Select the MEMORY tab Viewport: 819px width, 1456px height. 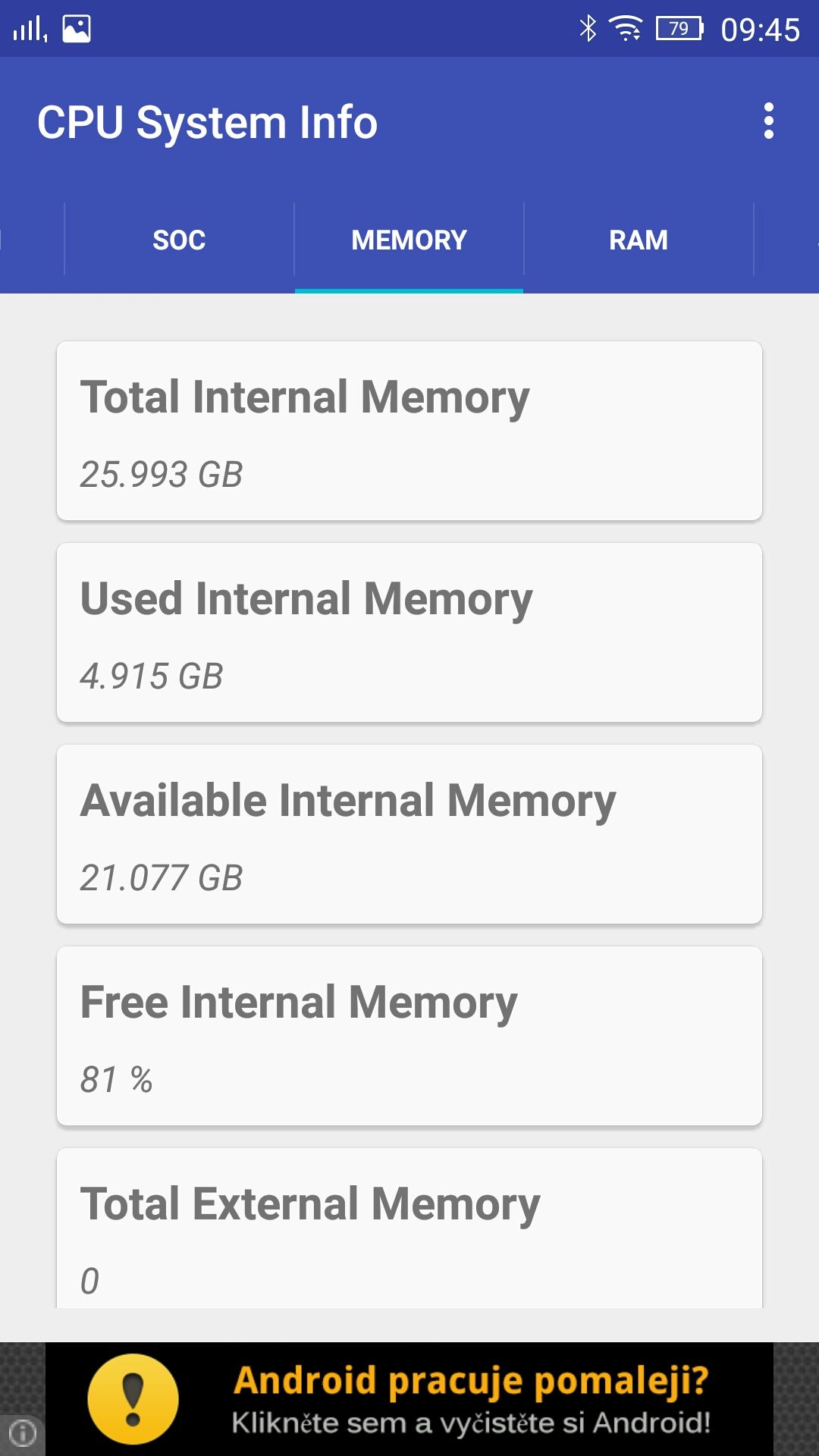coord(409,240)
